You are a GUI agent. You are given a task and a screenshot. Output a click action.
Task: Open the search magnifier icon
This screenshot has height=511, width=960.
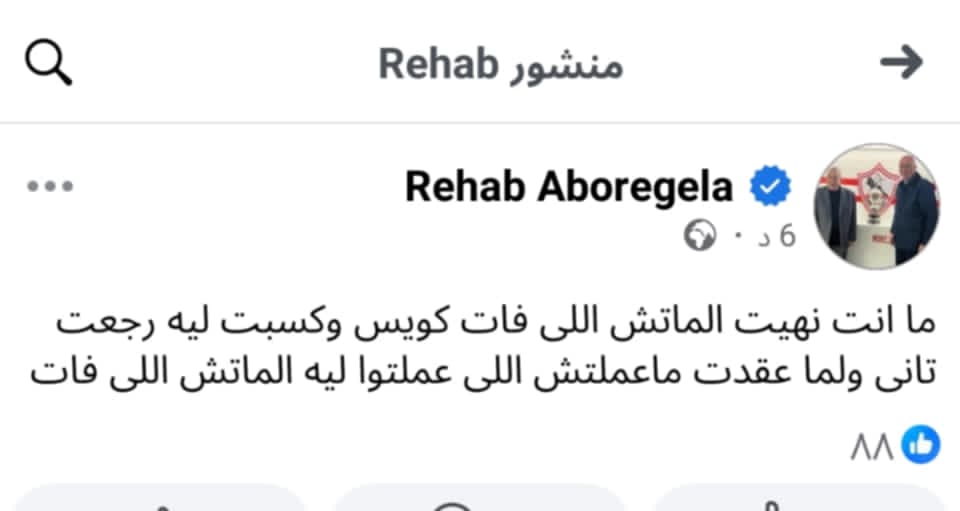[x=48, y=64]
